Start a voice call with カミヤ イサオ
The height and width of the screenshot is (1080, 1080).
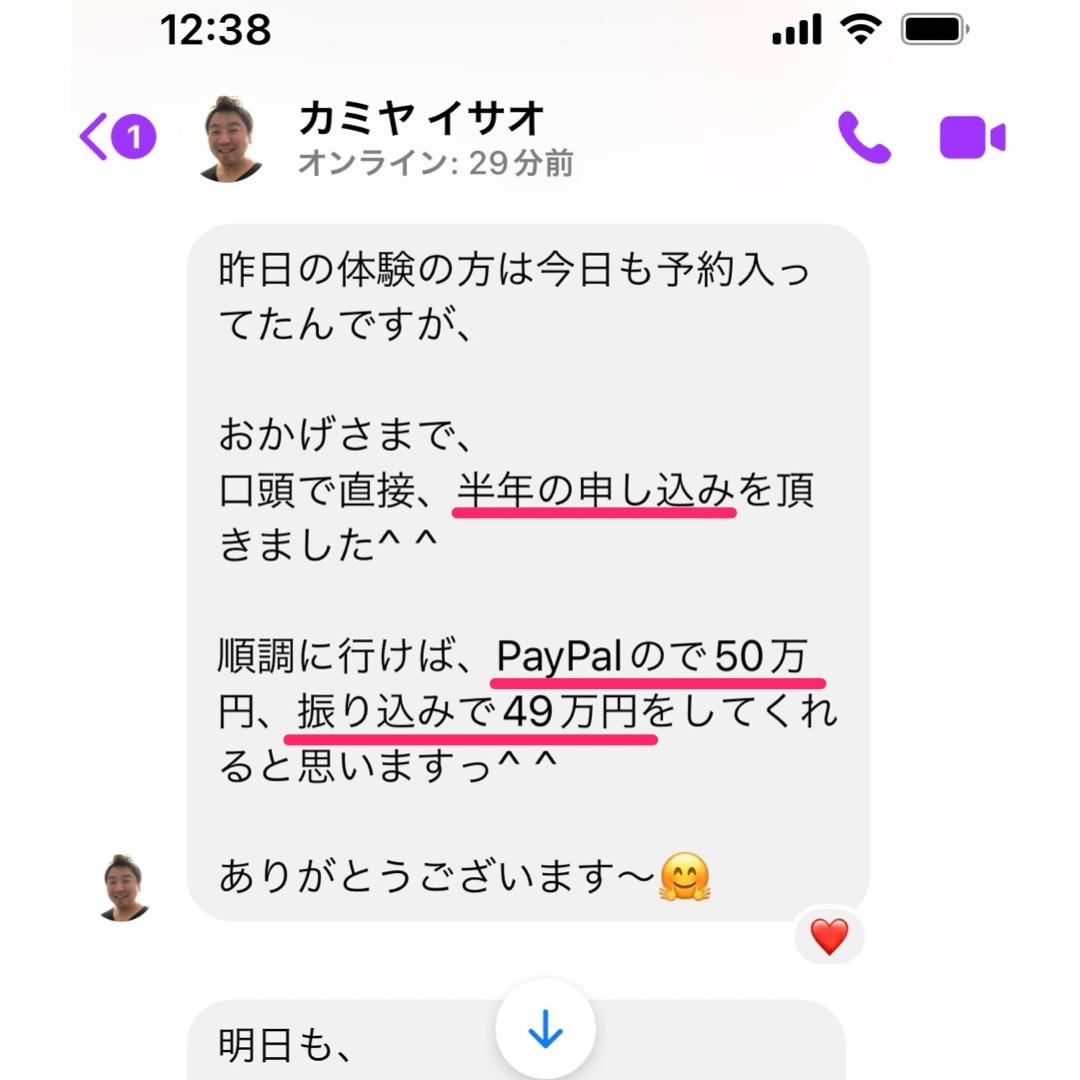863,137
